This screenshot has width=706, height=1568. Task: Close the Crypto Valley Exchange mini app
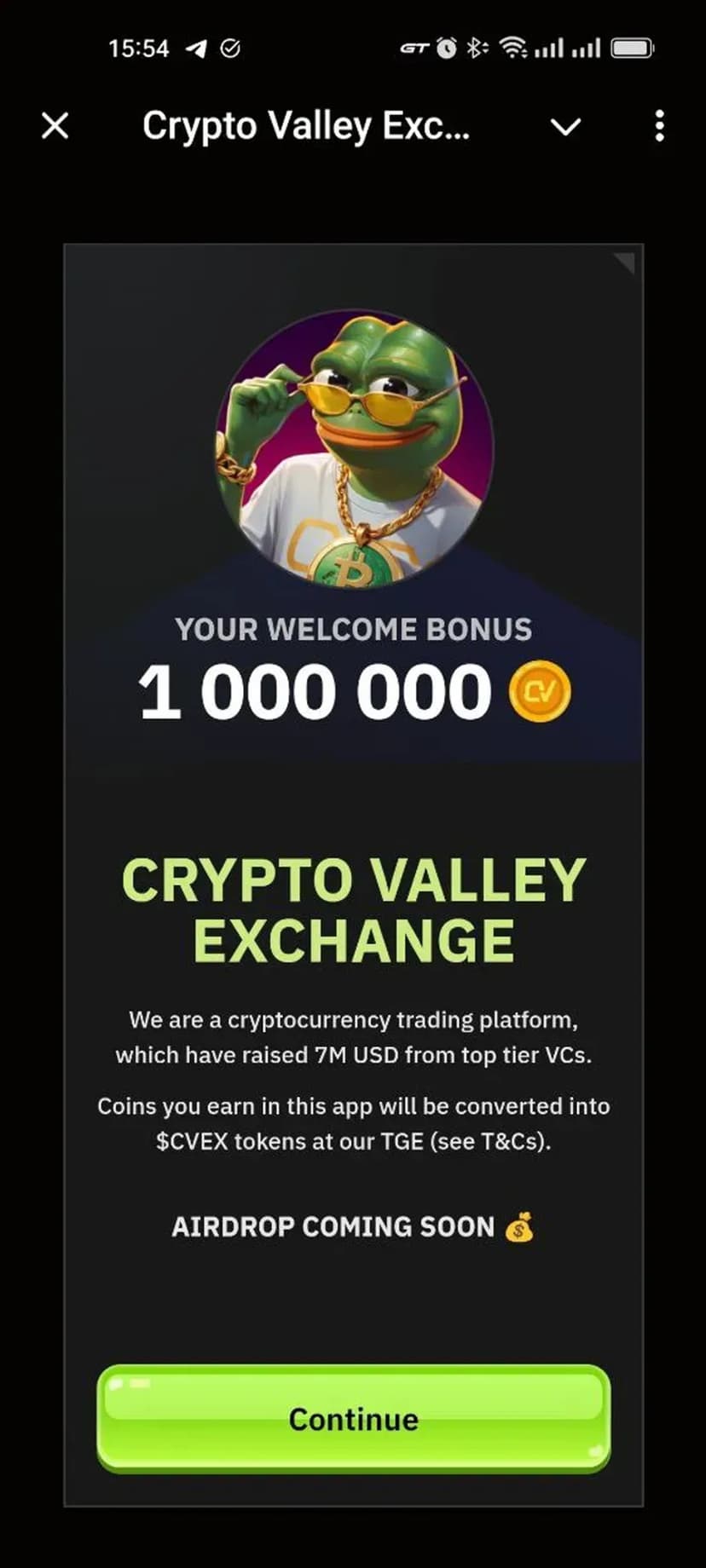tap(55, 126)
